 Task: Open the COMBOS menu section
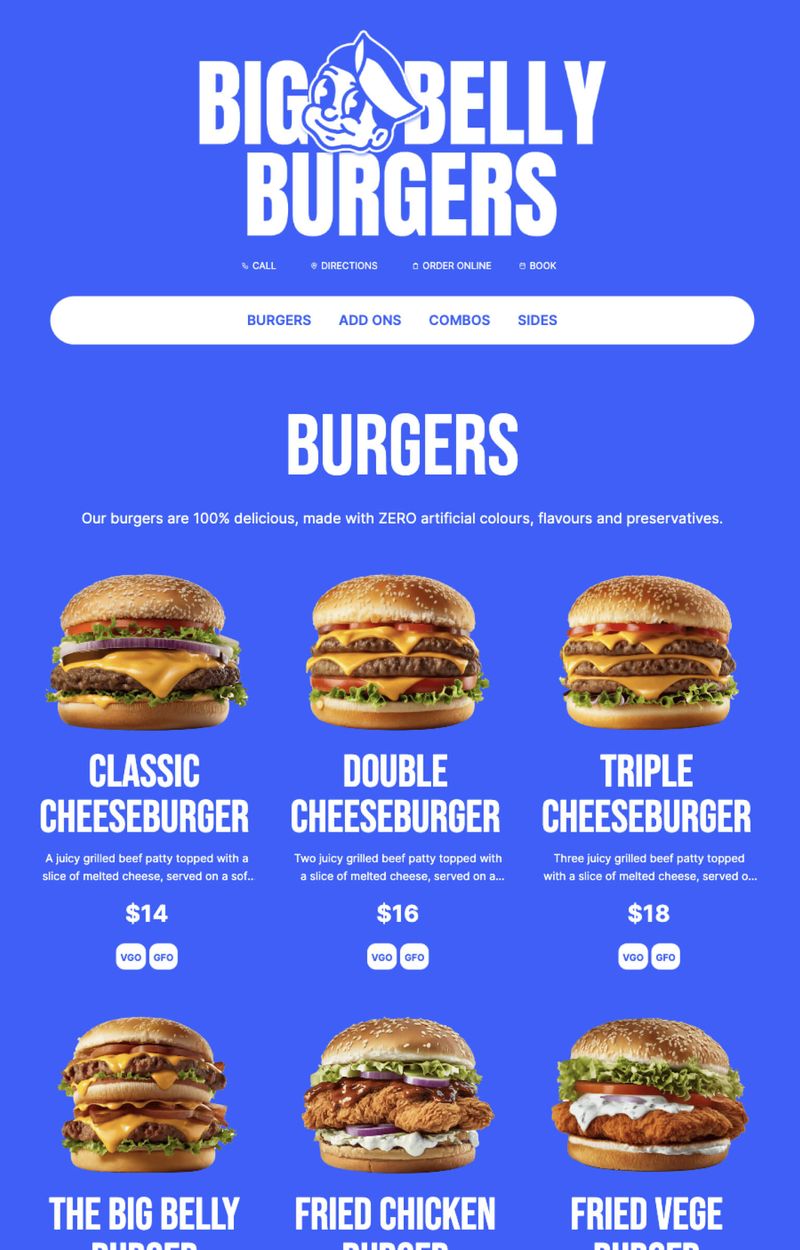[458, 320]
